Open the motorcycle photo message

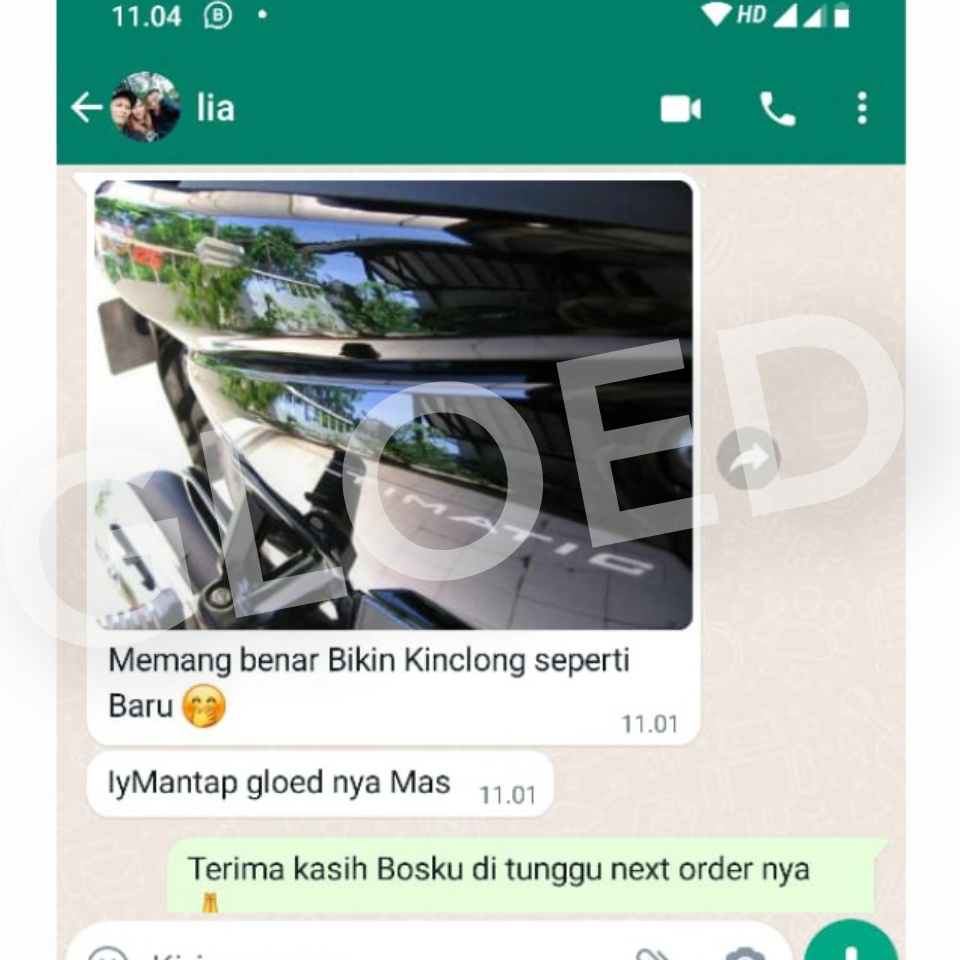coord(392,403)
